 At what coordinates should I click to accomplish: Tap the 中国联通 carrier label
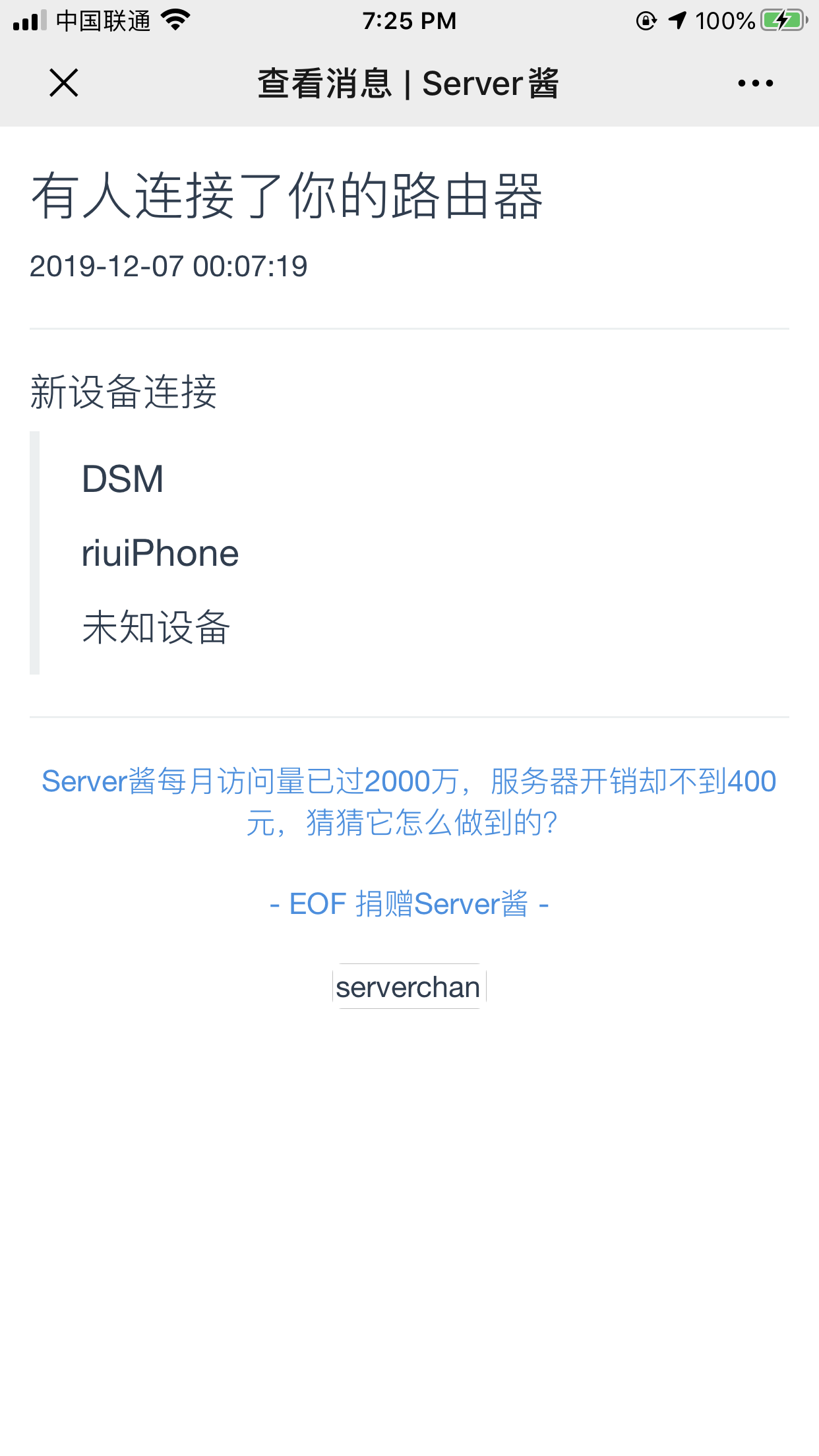pyautogui.click(x=106, y=20)
